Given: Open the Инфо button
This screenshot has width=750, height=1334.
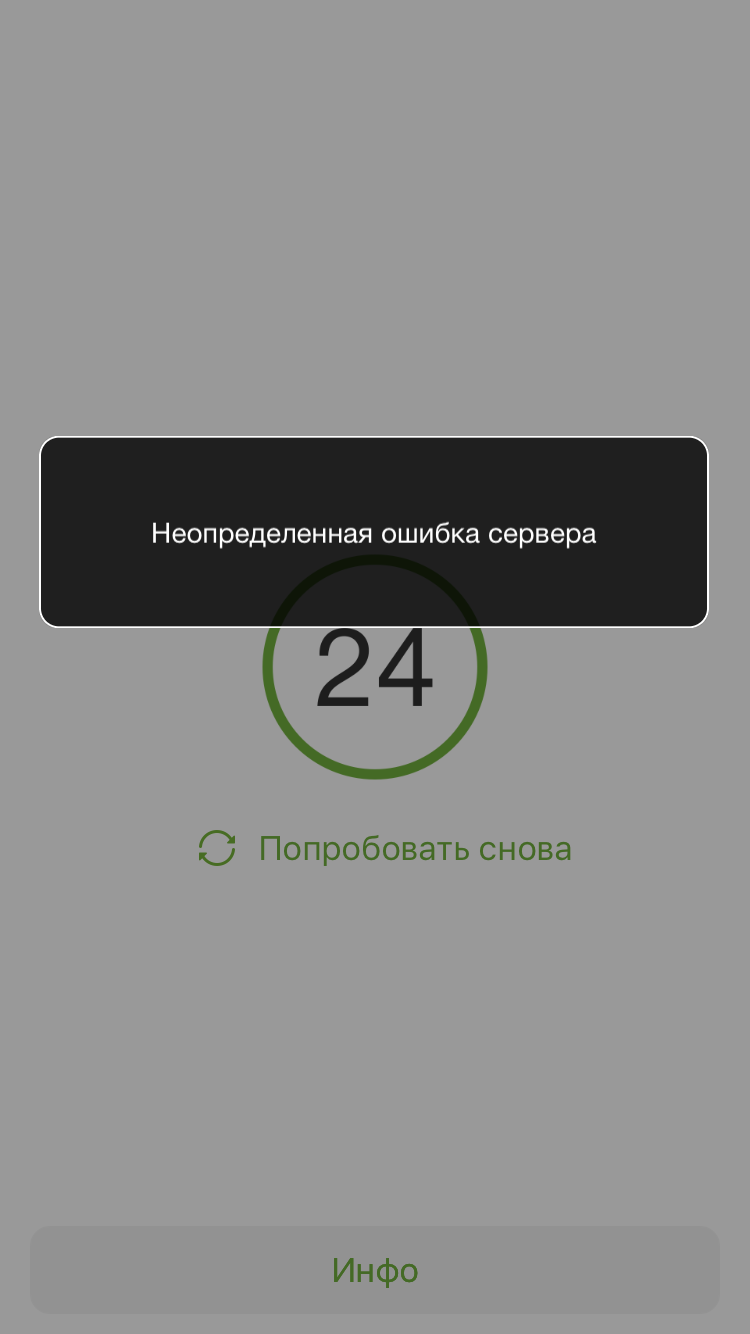Looking at the screenshot, I should click(375, 1270).
